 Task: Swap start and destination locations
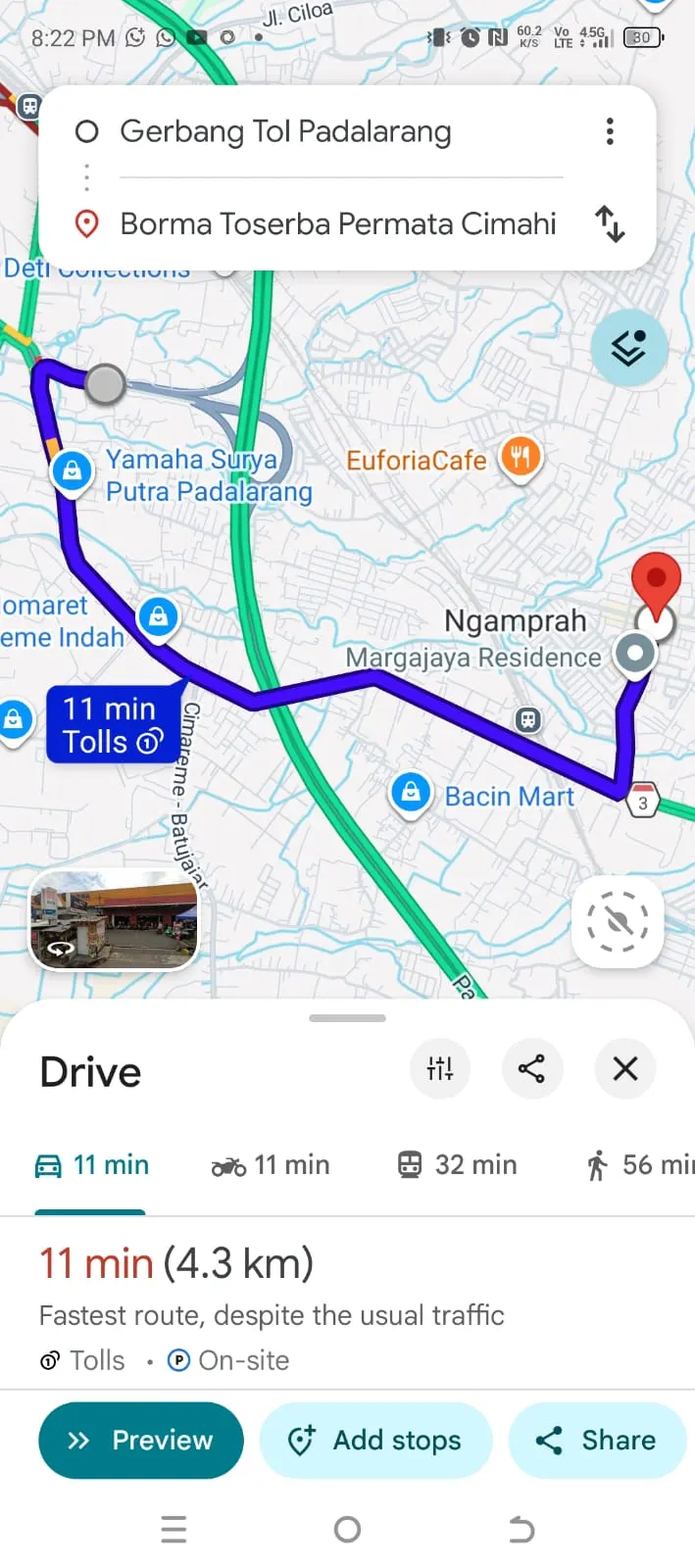610,224
